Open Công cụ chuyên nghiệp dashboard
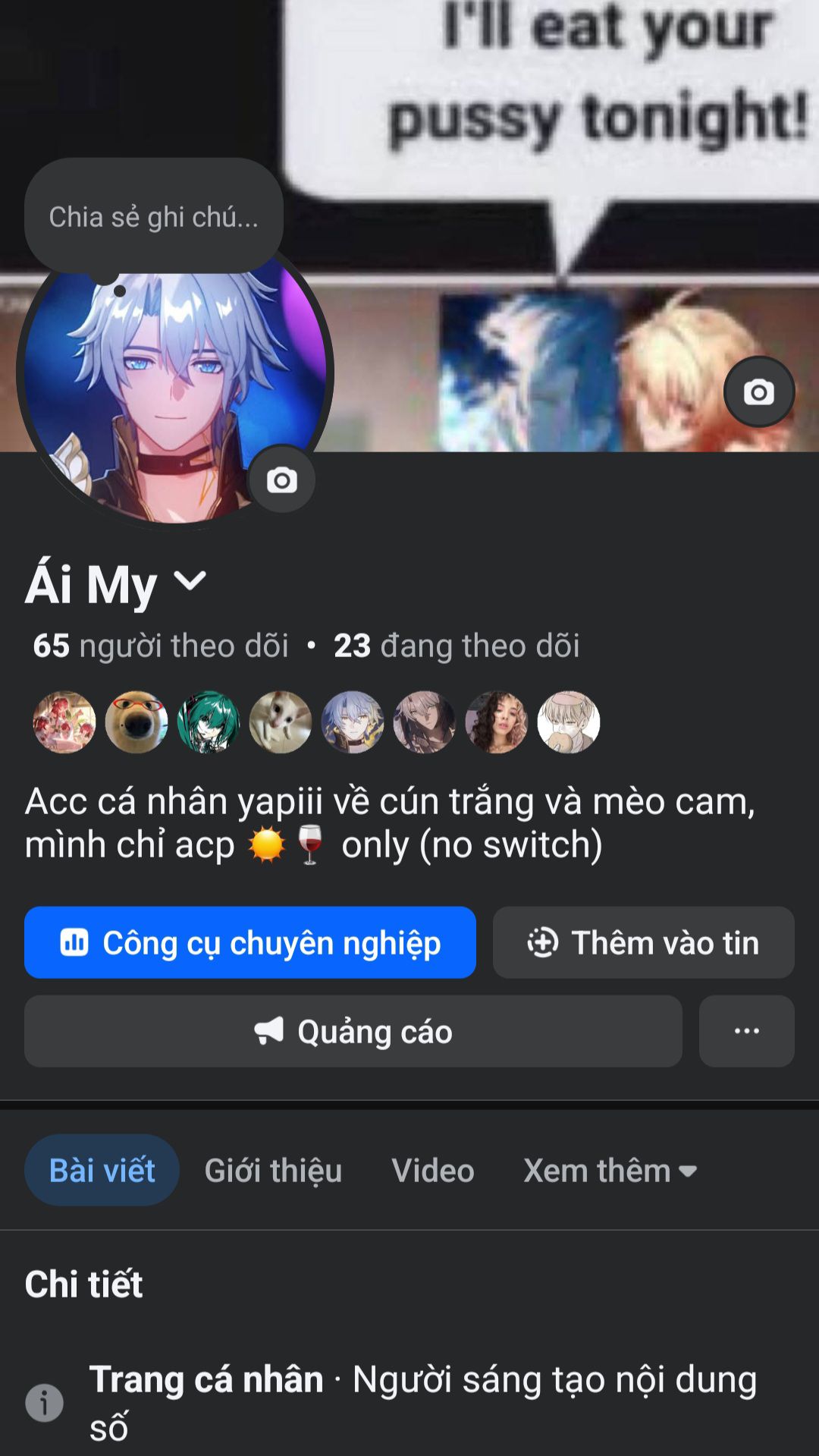 pos(250,942)
